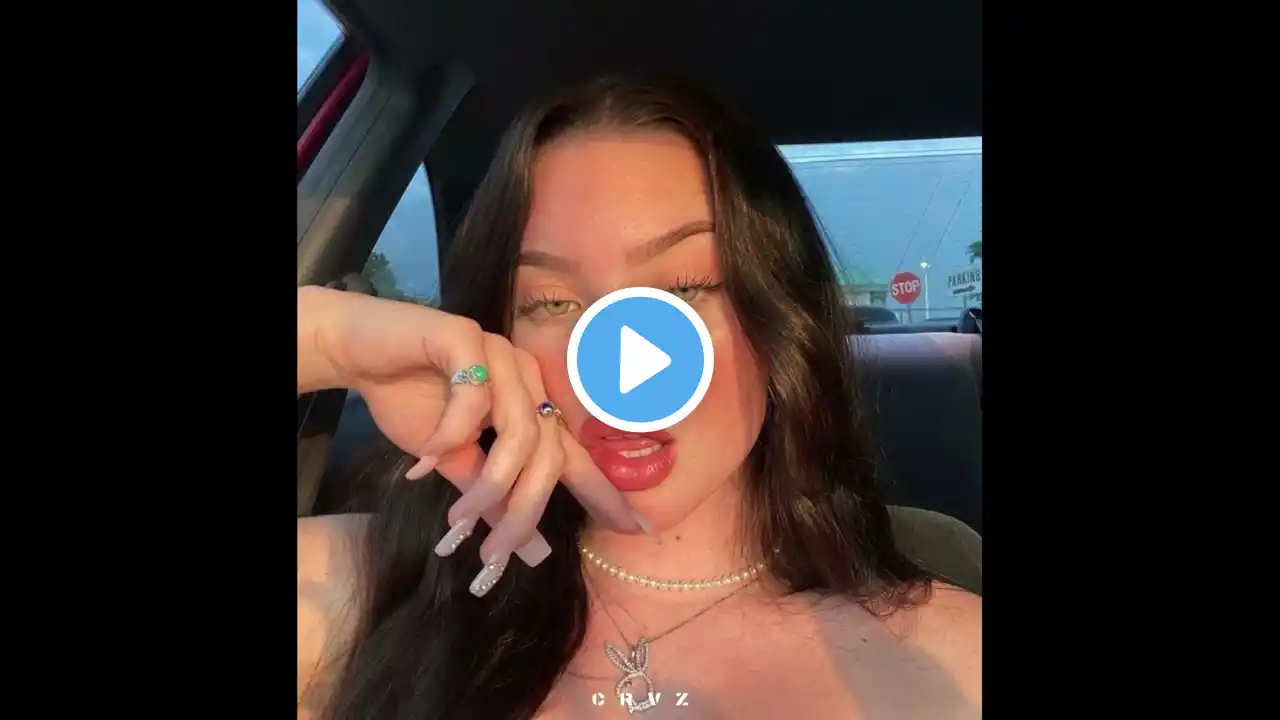
Task: Play the video with the blue play button
Action: click(x=640, y=360)
